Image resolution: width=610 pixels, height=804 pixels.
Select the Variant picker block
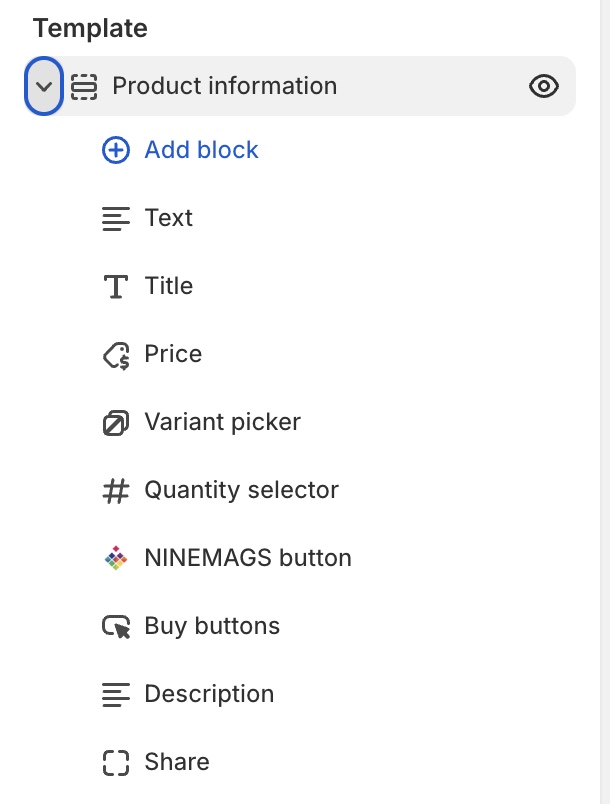[x=222, y=422]
